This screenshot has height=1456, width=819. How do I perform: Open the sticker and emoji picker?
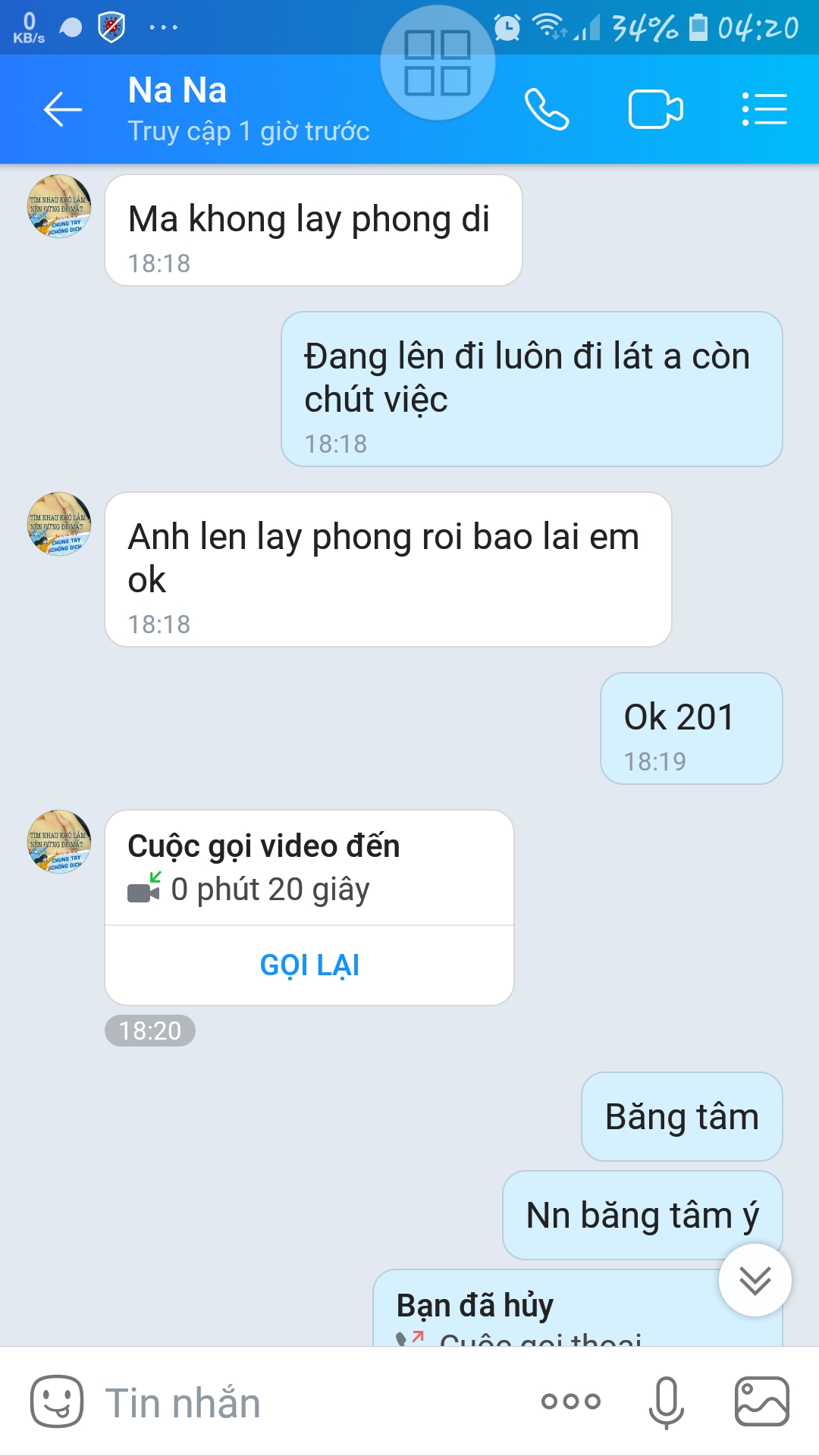point(57,1401)
